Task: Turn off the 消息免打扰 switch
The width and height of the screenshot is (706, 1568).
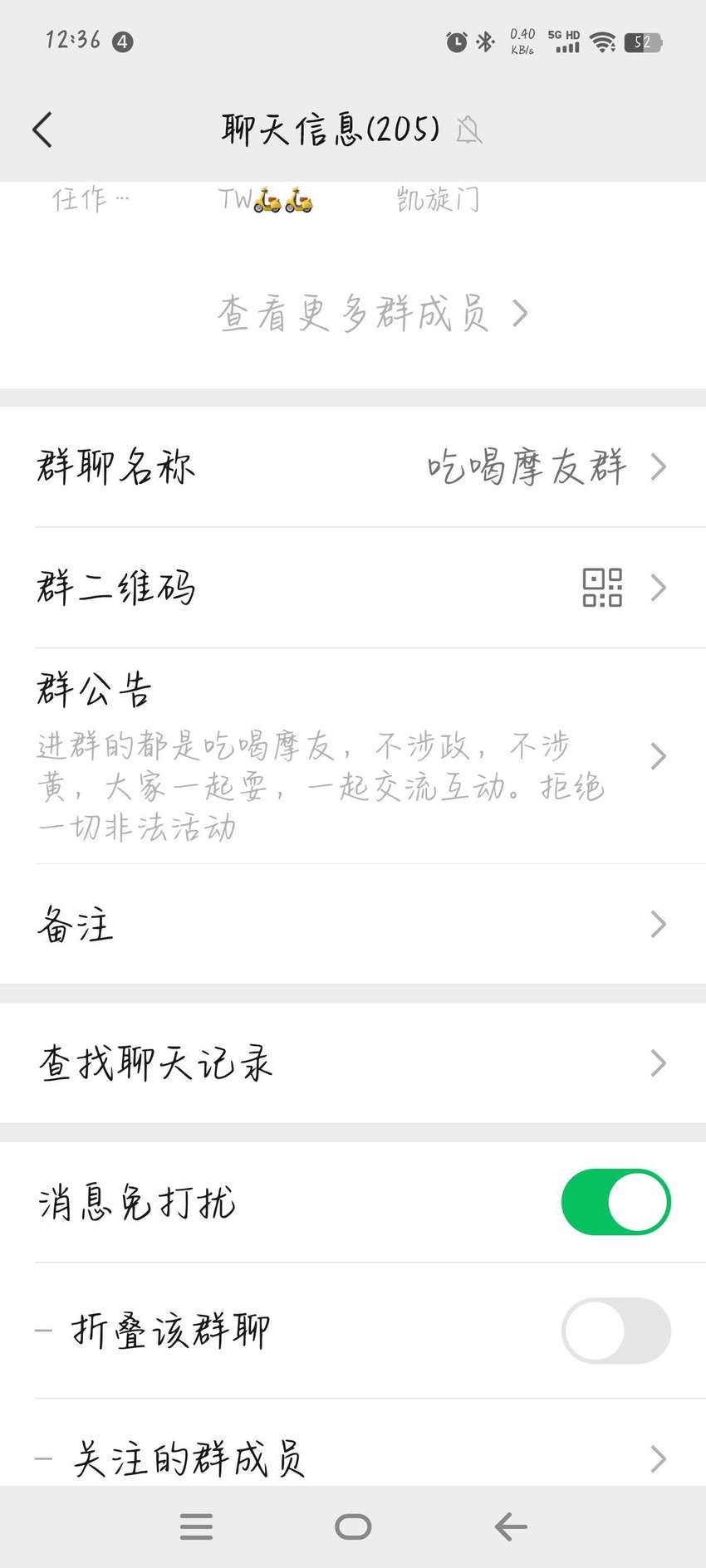Action: (615, 1202)
